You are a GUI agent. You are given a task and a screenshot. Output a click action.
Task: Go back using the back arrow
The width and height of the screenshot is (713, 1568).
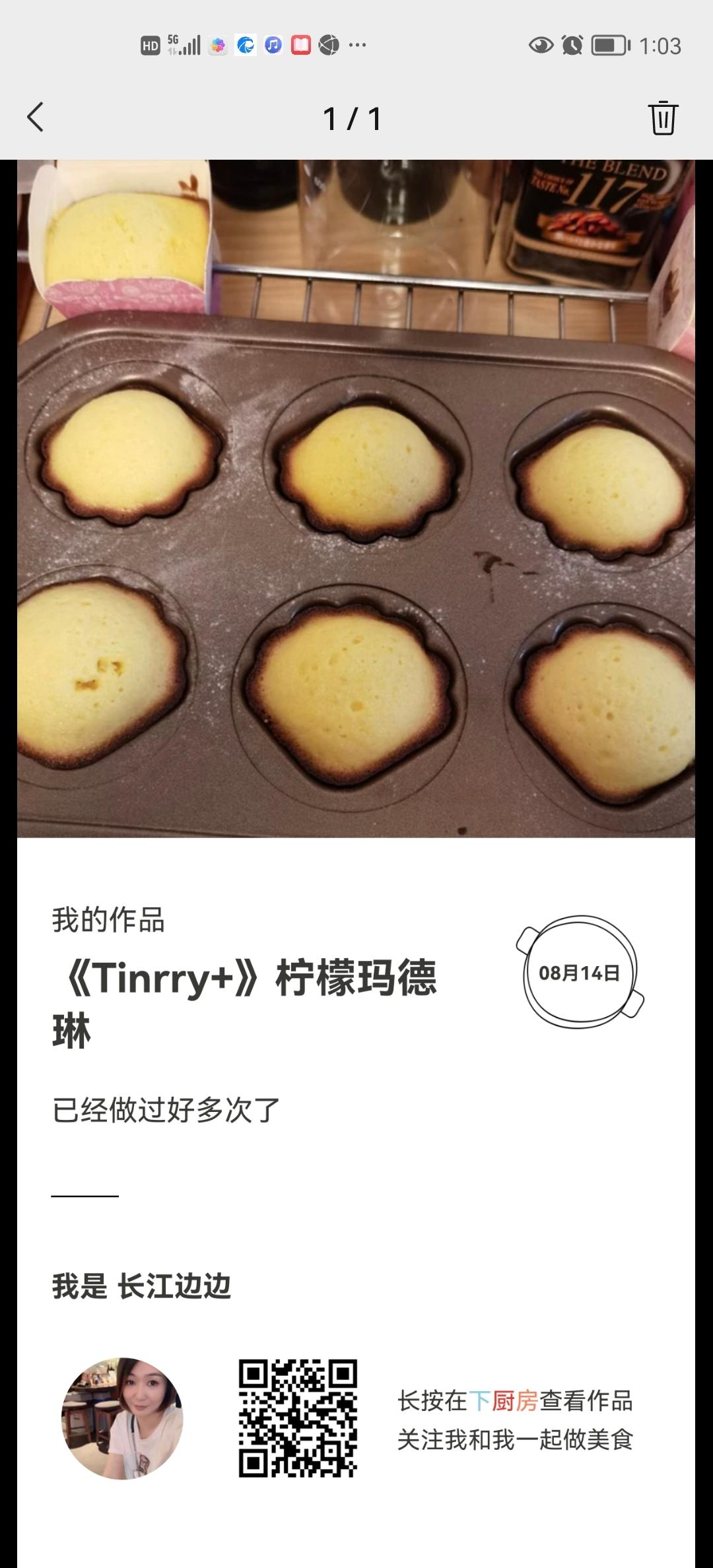[36, 117]
